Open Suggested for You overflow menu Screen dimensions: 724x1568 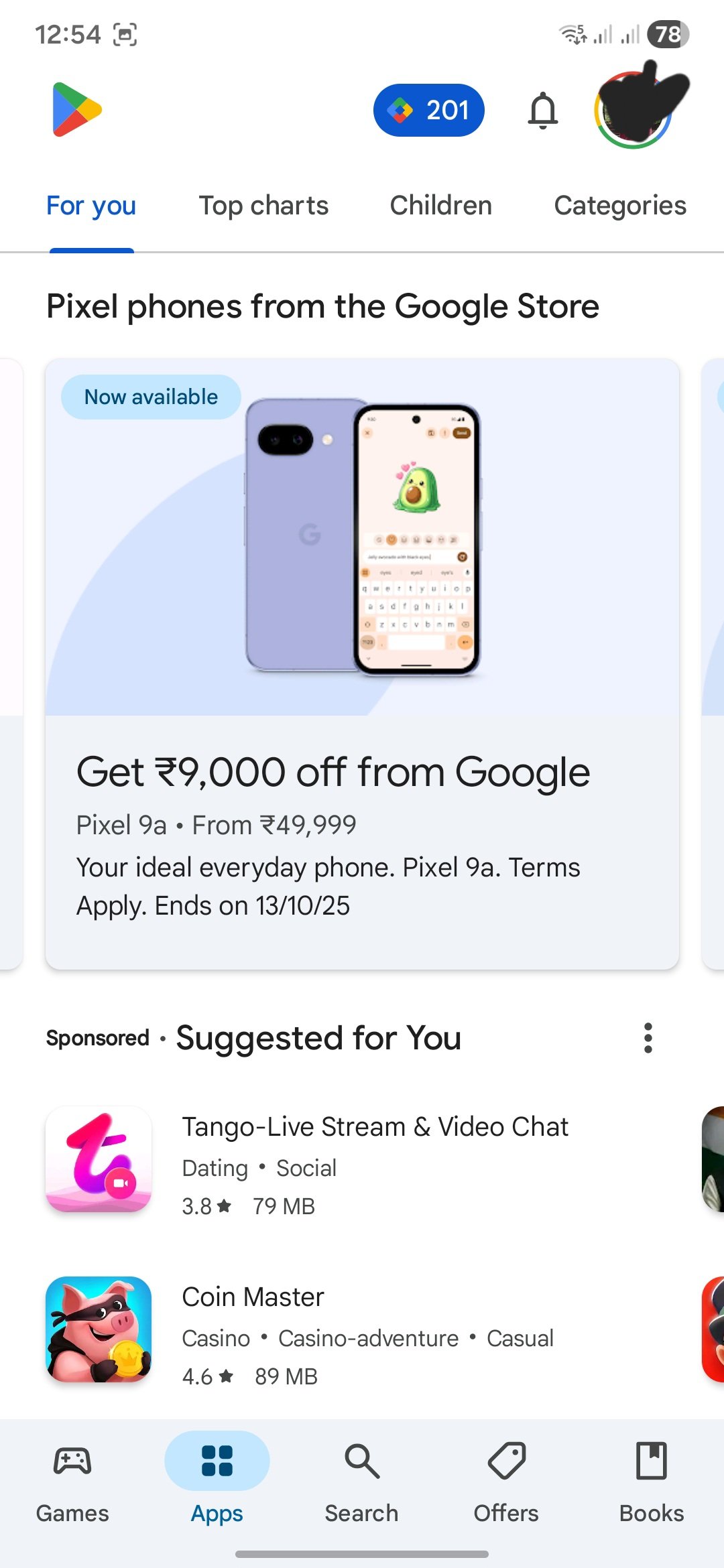648,1038
